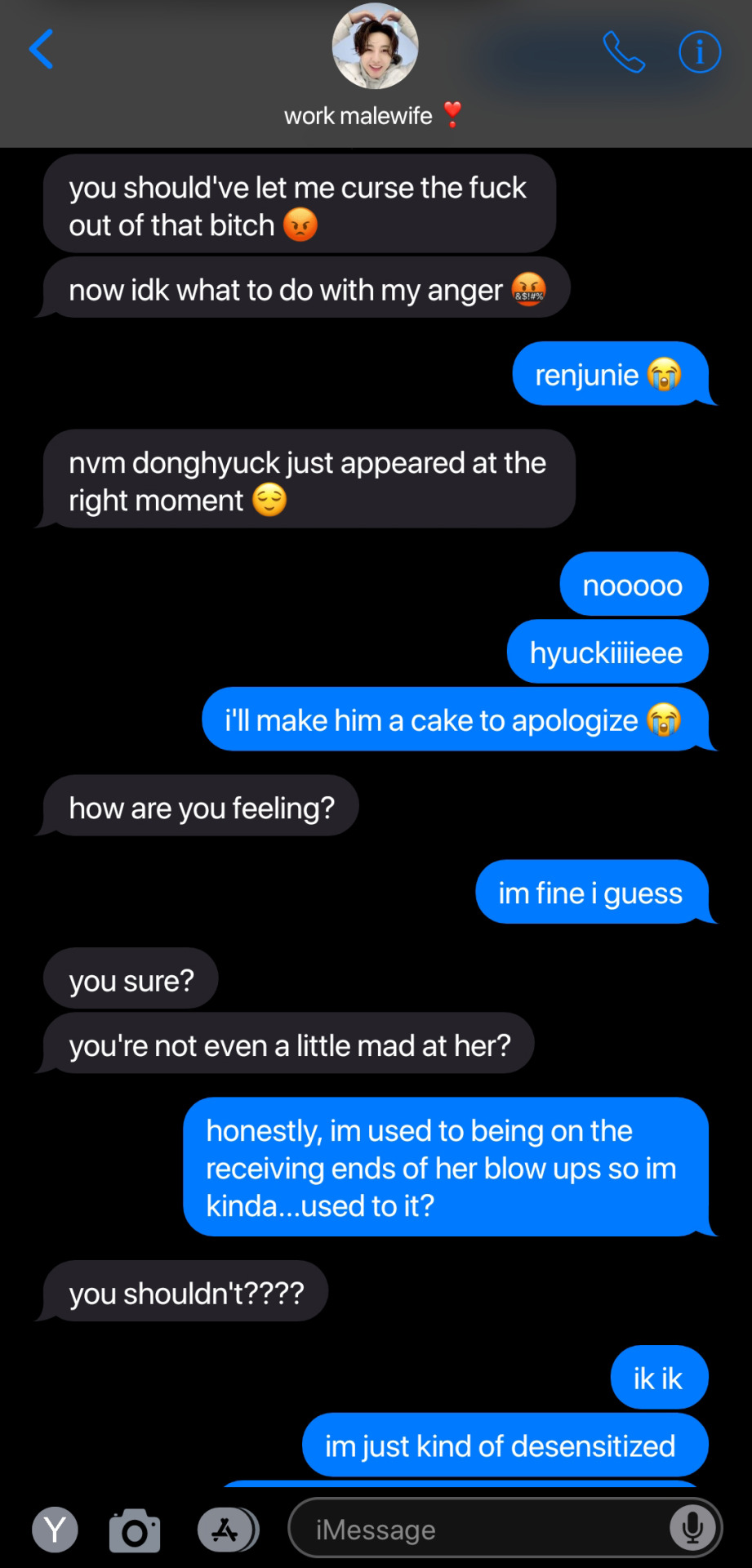Open the conversation info details

tap(700, 52)
